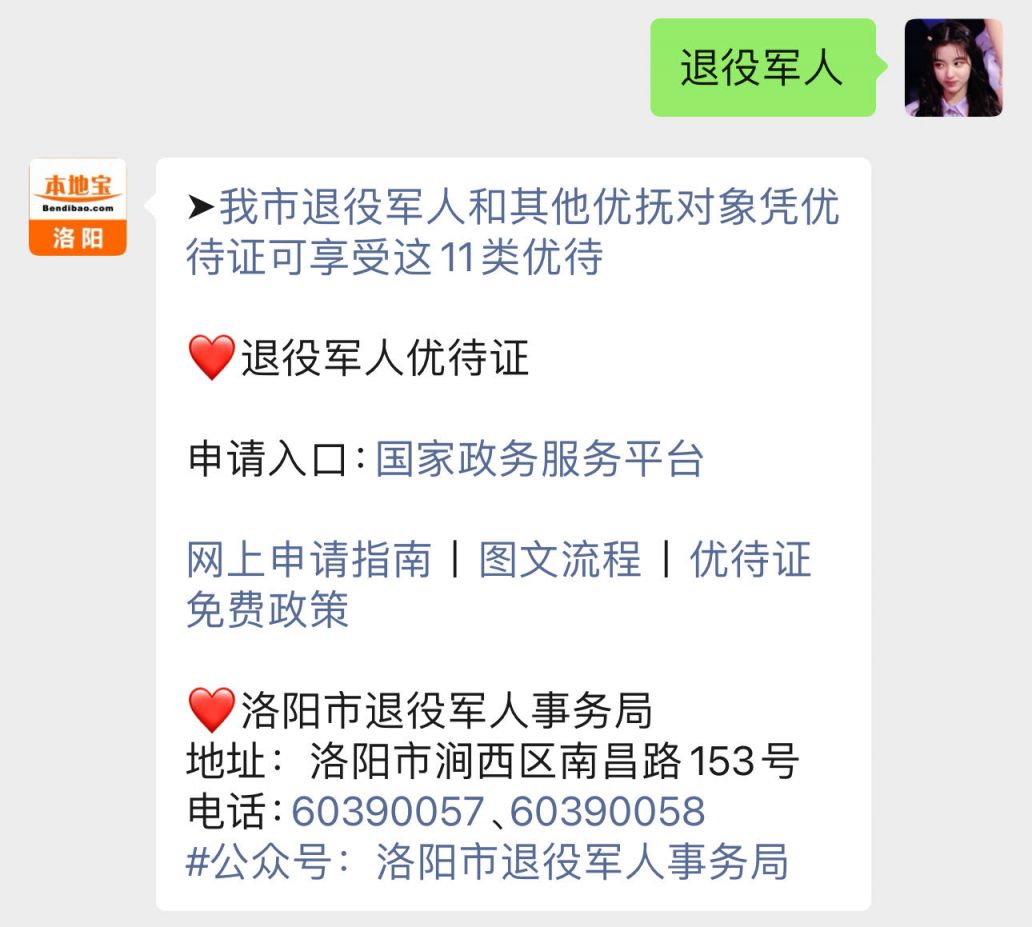Image resolution: width=1032 pixels, height=927 pixels.
Task: Open the 本地宝 洛阳 account avatar
Action: (78, 207)
